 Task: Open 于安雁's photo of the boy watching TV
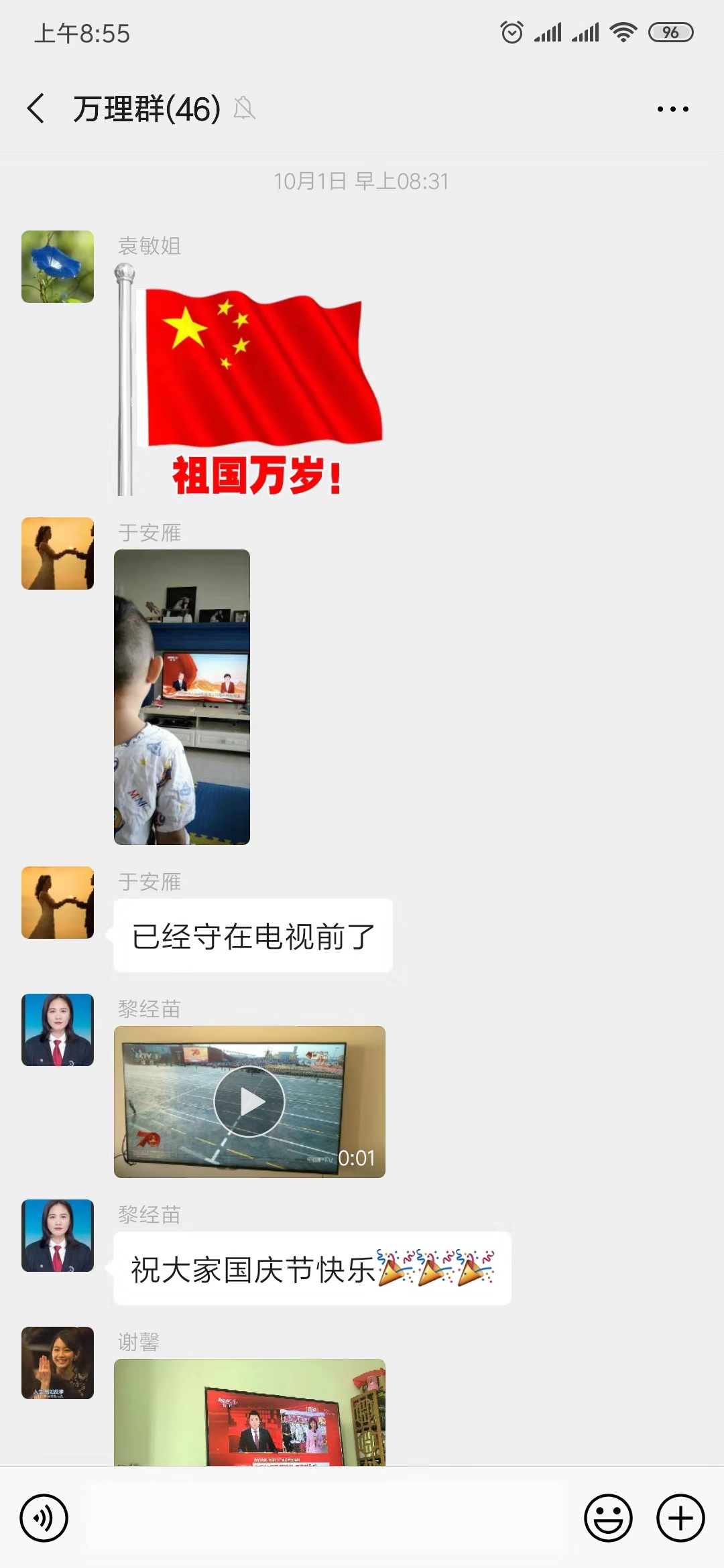click(x=182, y=697)
